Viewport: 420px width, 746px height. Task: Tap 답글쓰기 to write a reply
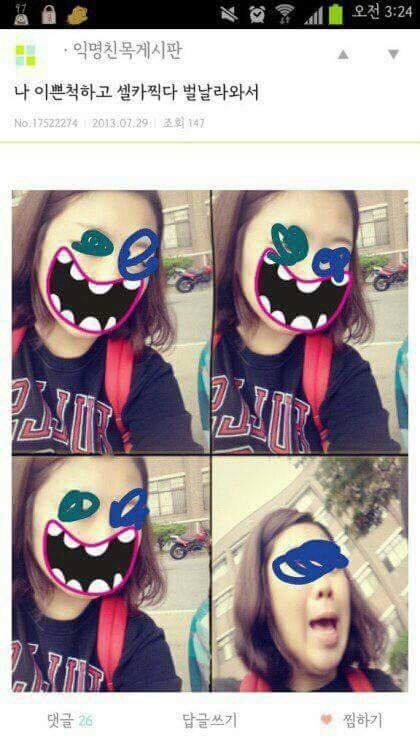tap(210, 720)
